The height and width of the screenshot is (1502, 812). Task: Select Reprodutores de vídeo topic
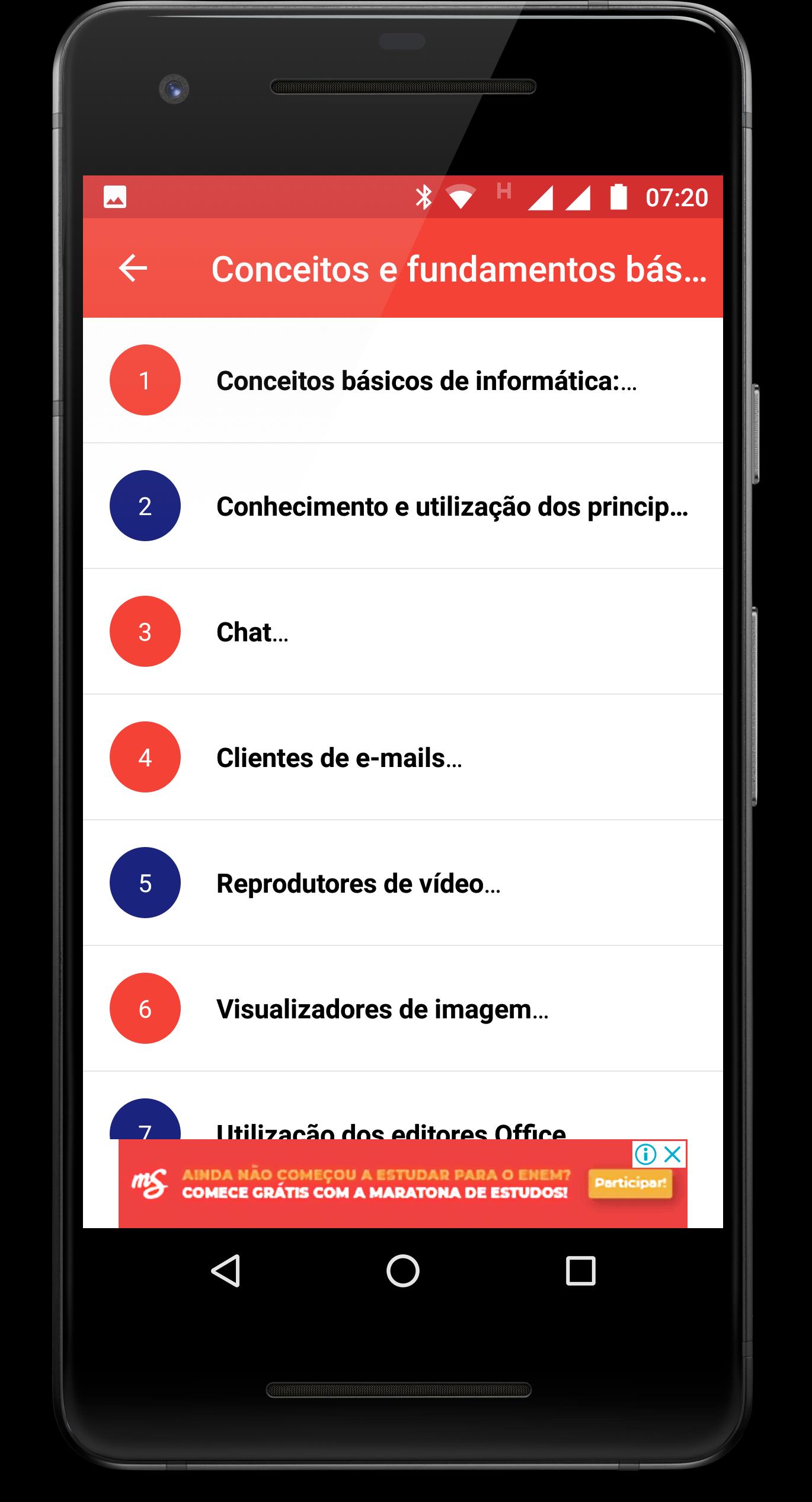coord(403,883)
